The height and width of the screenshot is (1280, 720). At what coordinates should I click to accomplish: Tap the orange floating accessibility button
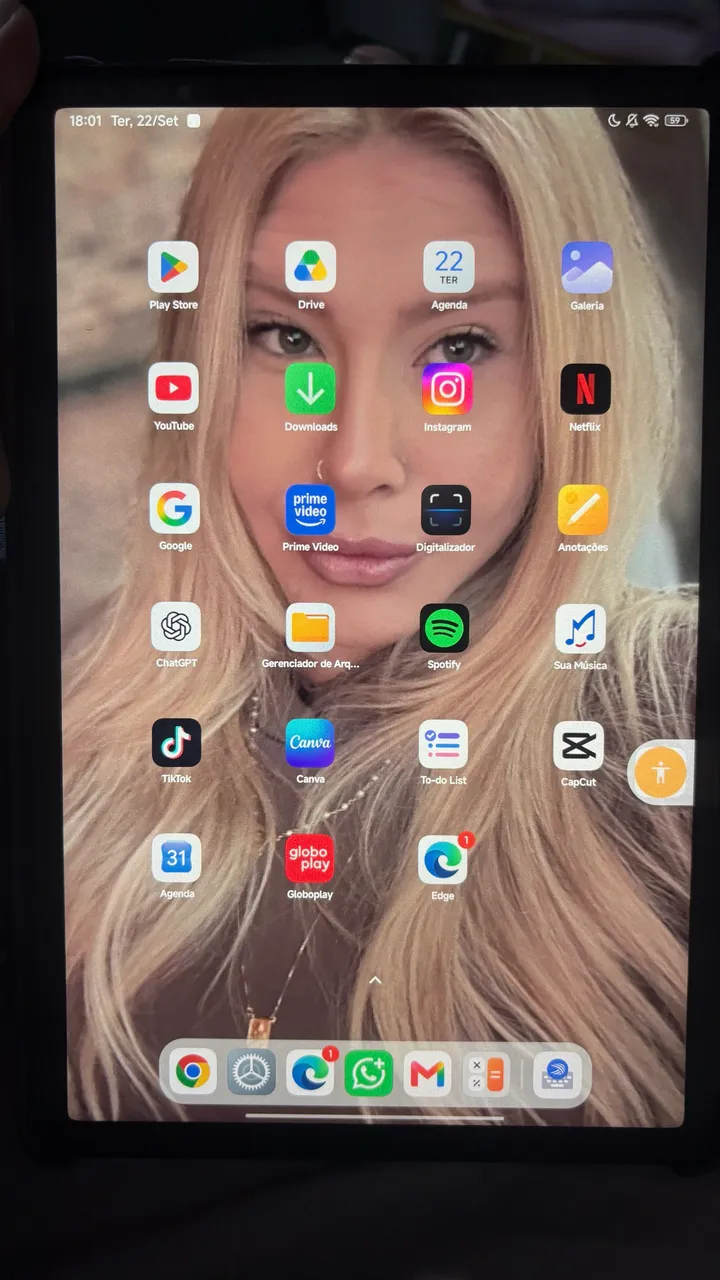661,772
